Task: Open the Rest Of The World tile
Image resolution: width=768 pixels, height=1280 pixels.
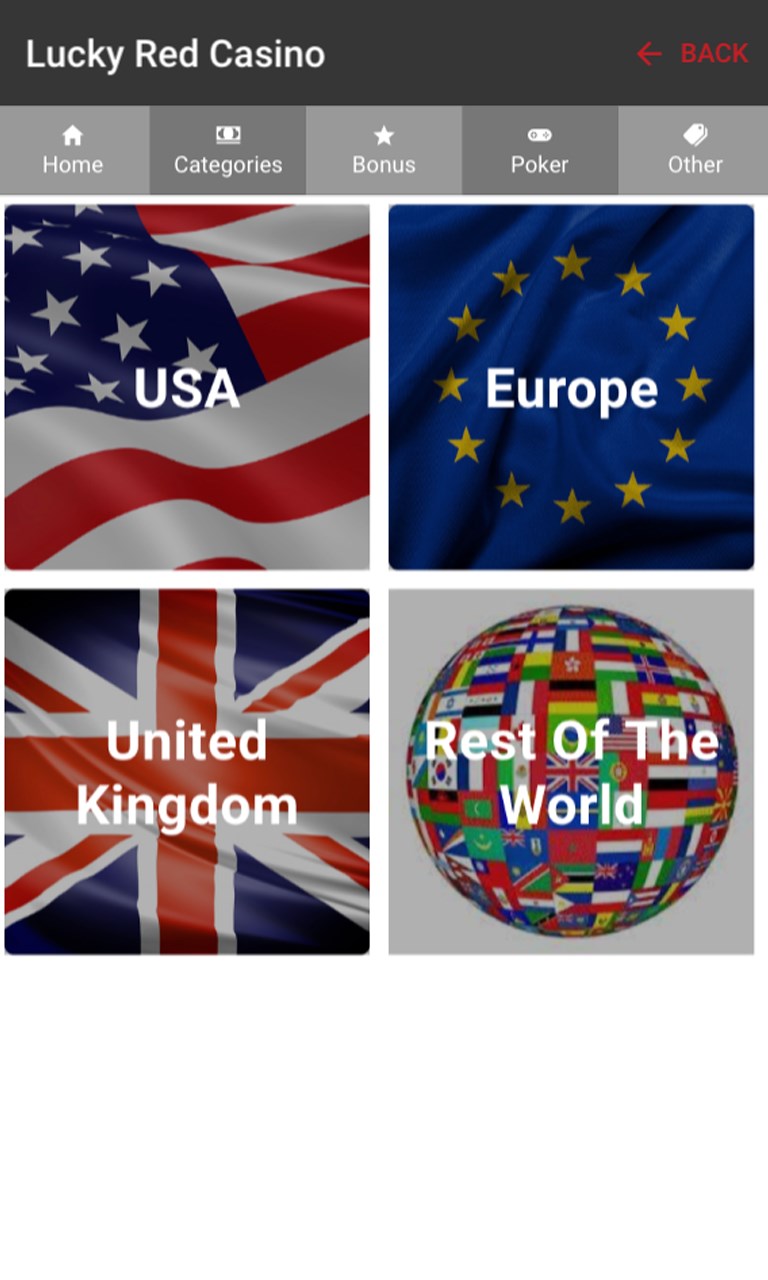Action: 571,771
